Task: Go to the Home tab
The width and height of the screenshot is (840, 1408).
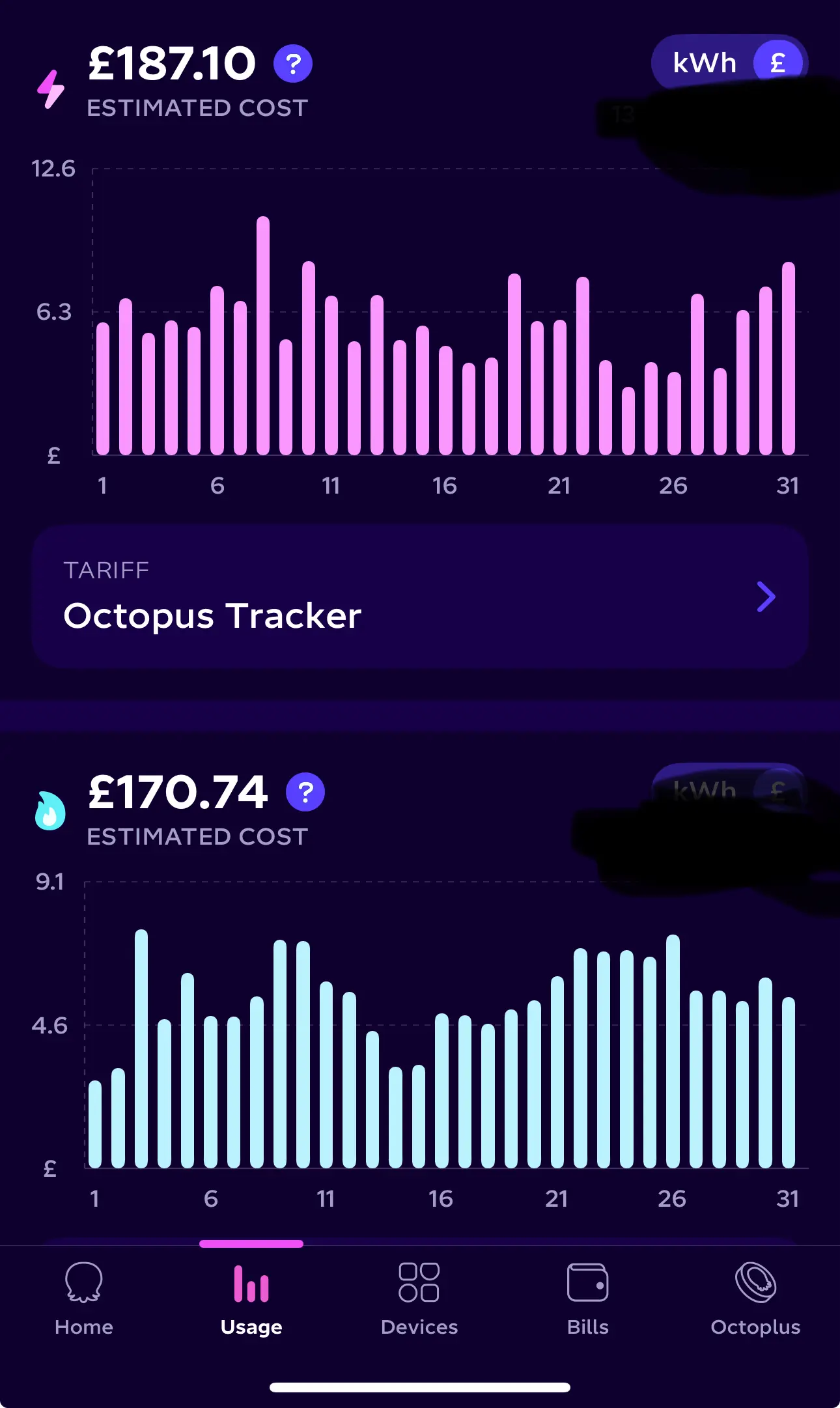Action: coord(84,1299)
